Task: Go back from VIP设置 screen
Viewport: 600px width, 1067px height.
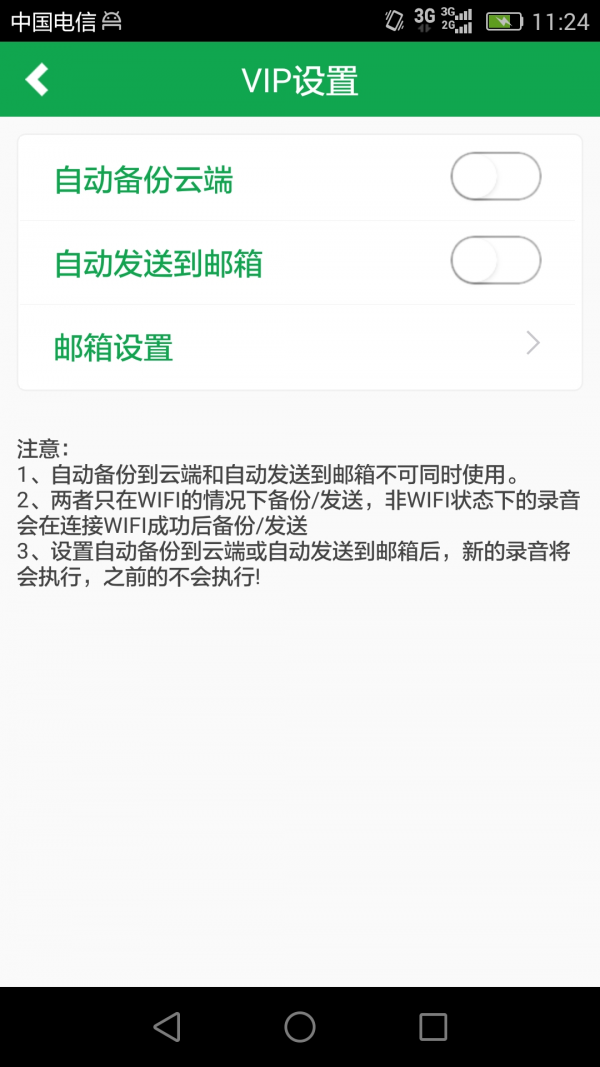Action: (37, 80)
